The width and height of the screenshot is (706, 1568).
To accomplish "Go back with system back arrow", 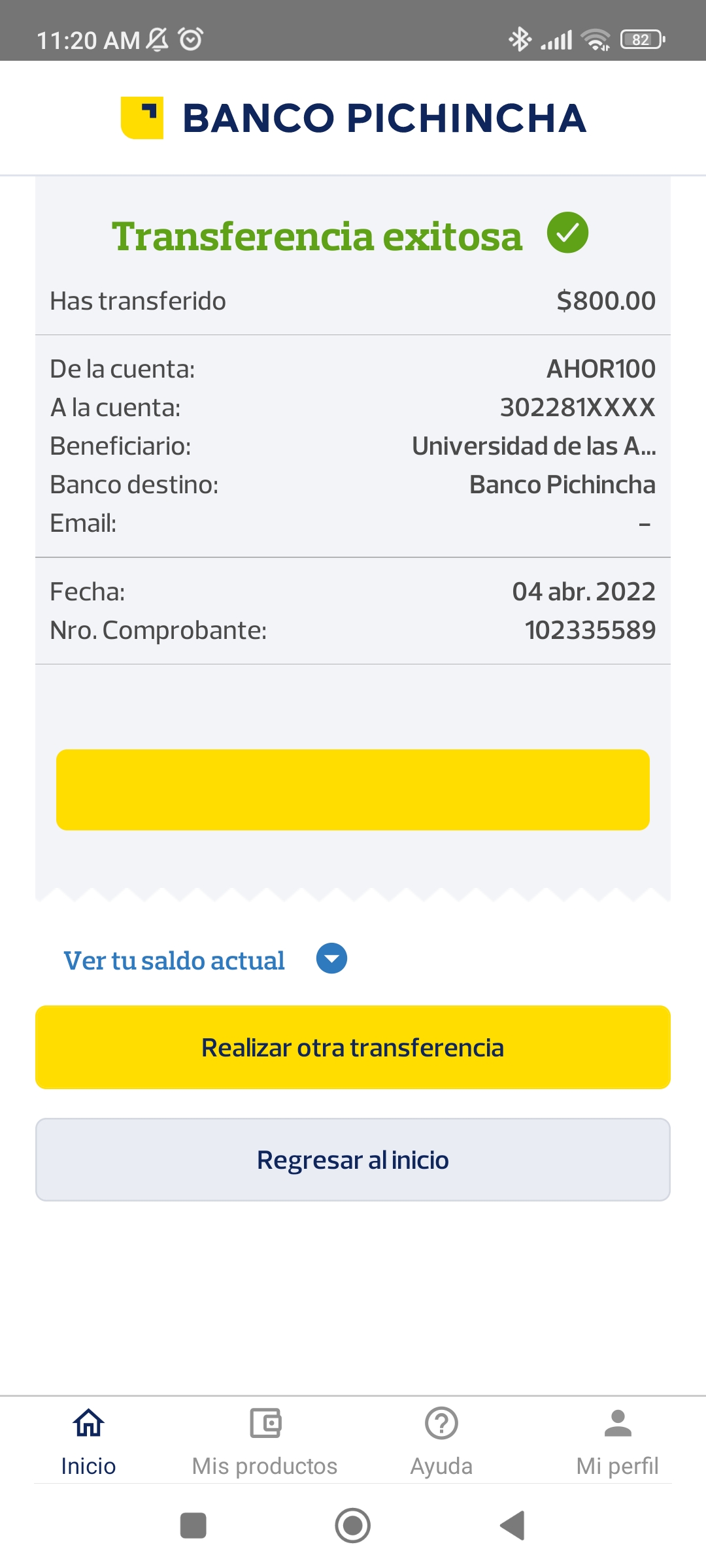I will pyautogui.click(x=513, y=1526).
